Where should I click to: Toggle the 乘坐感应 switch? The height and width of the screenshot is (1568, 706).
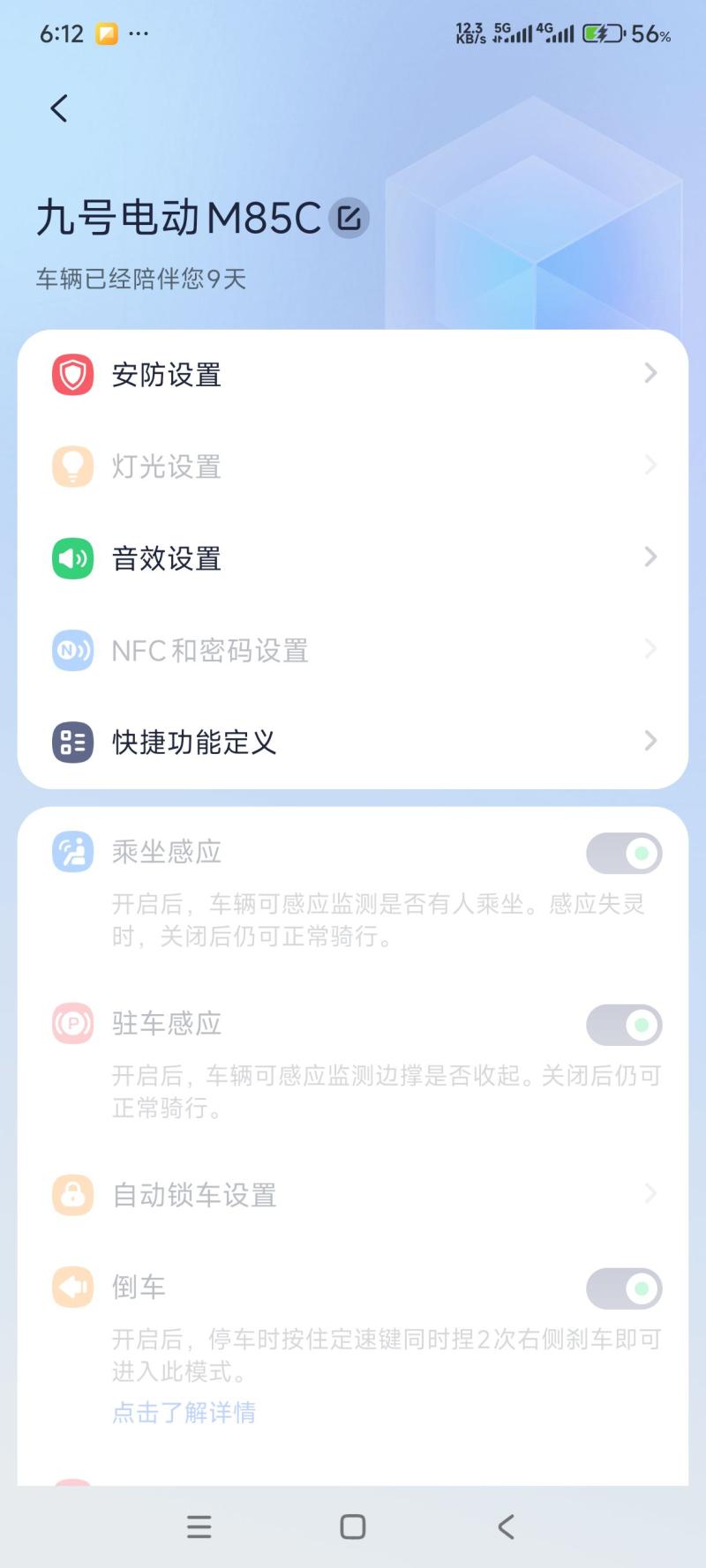(624, 853)
